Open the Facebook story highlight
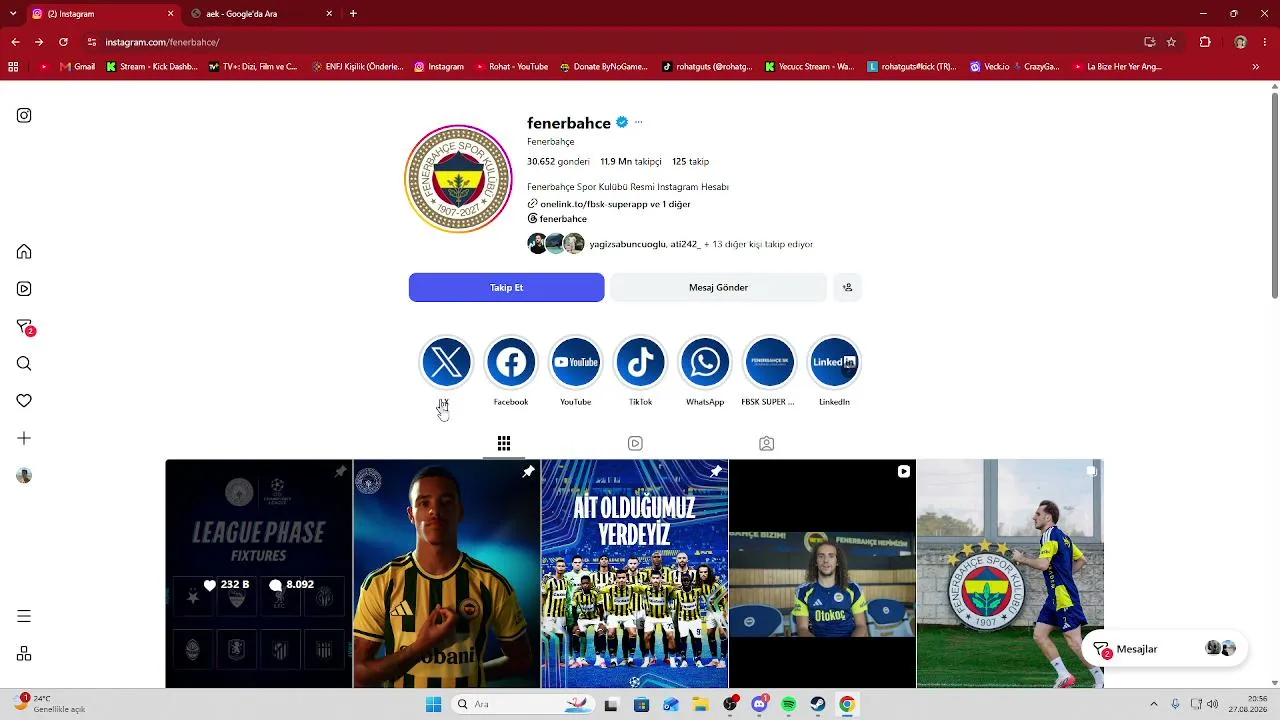This screenshot has width=1280, height=720. pos(511,362)
